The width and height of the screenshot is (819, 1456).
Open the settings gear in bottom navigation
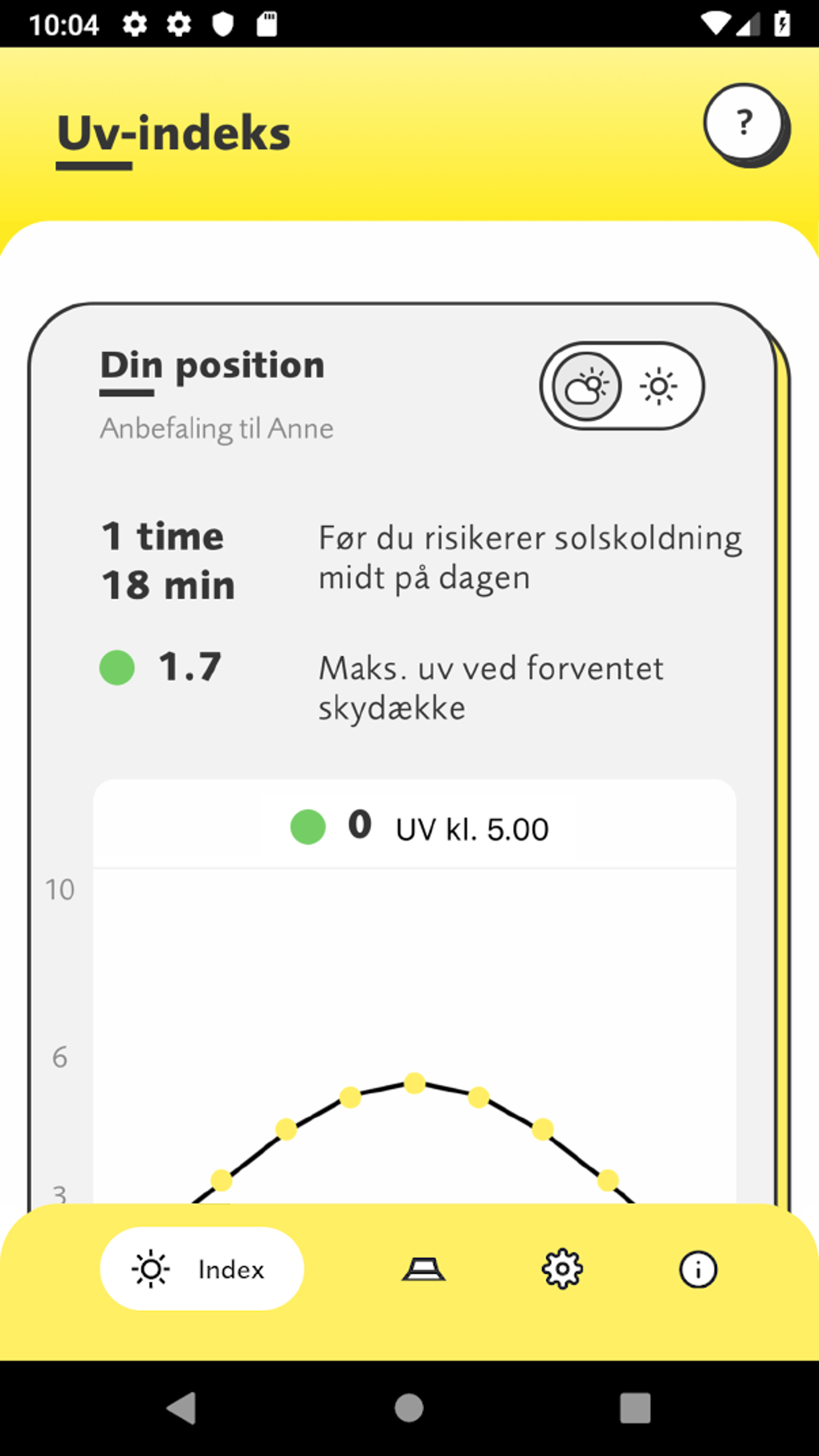tap(562, 1270)
